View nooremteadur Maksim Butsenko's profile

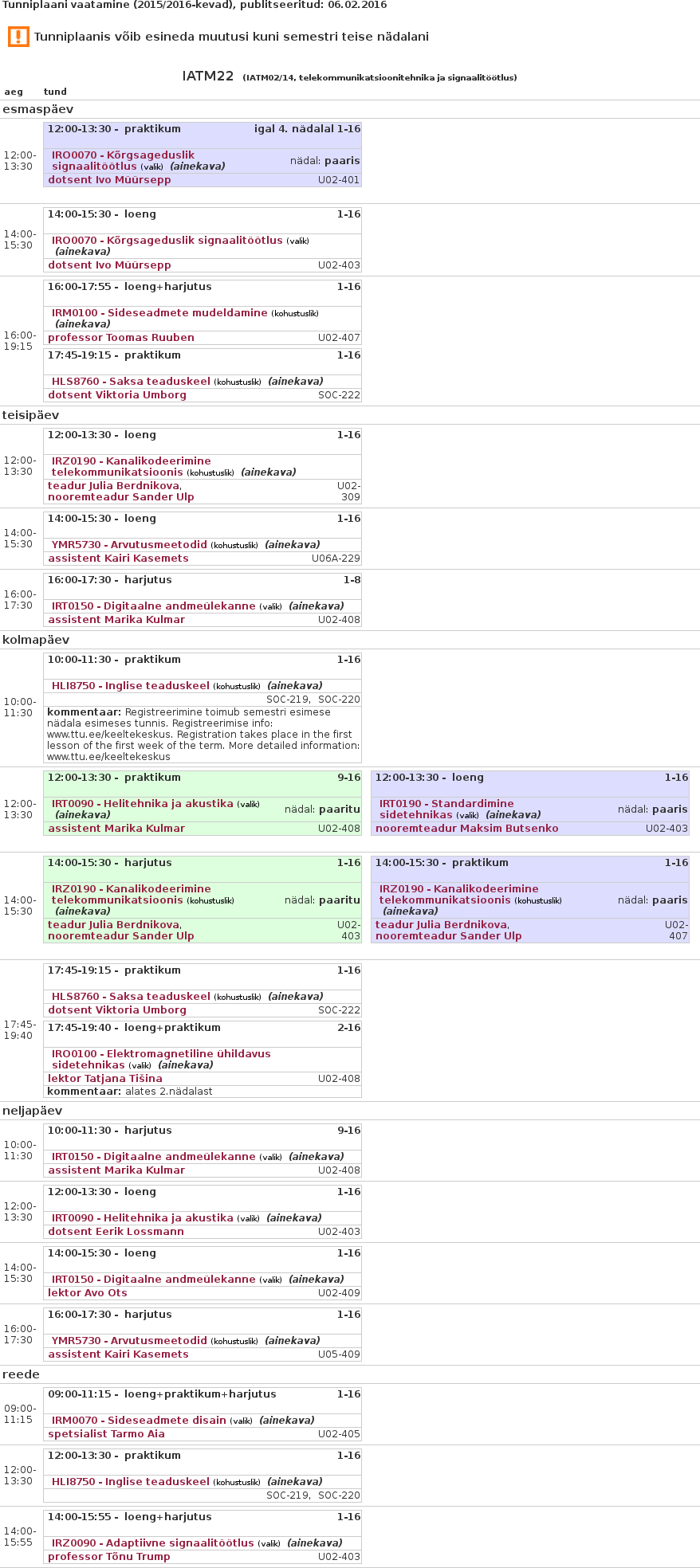466,829
